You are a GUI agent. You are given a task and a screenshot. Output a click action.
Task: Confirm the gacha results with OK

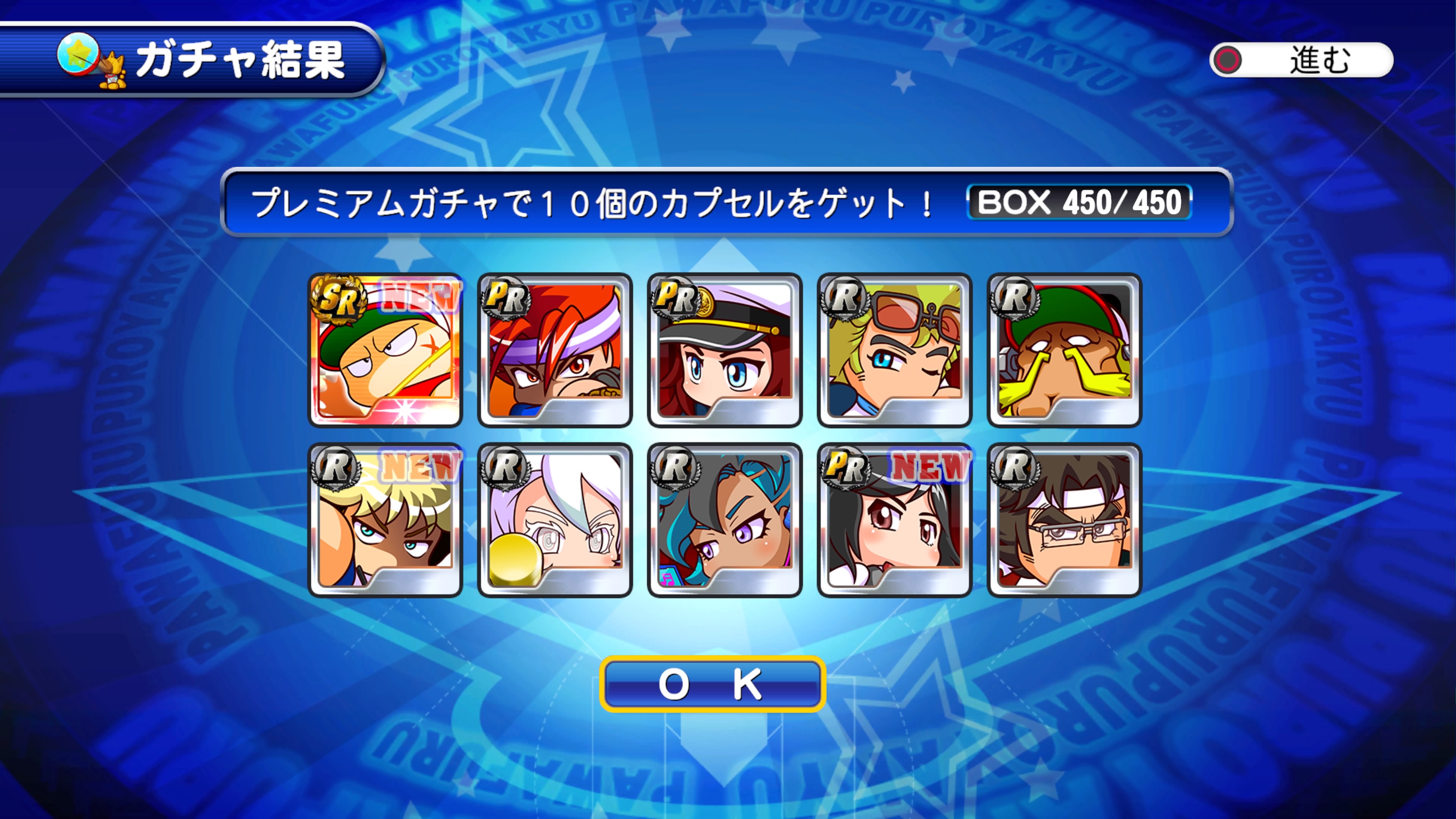[712, 684]
